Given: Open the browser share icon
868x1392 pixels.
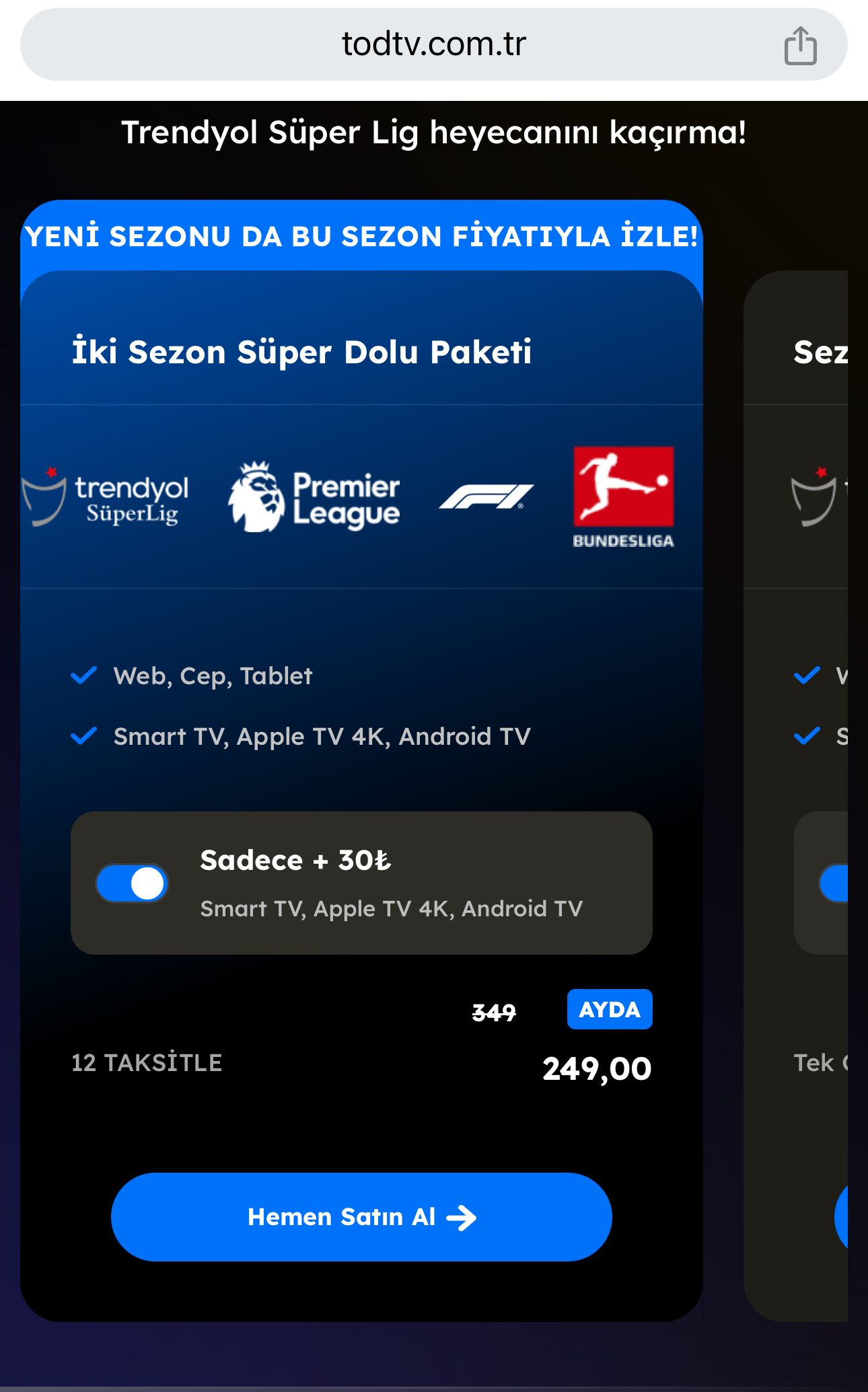Looking at the screenshot, I should (x=800, y=45).
